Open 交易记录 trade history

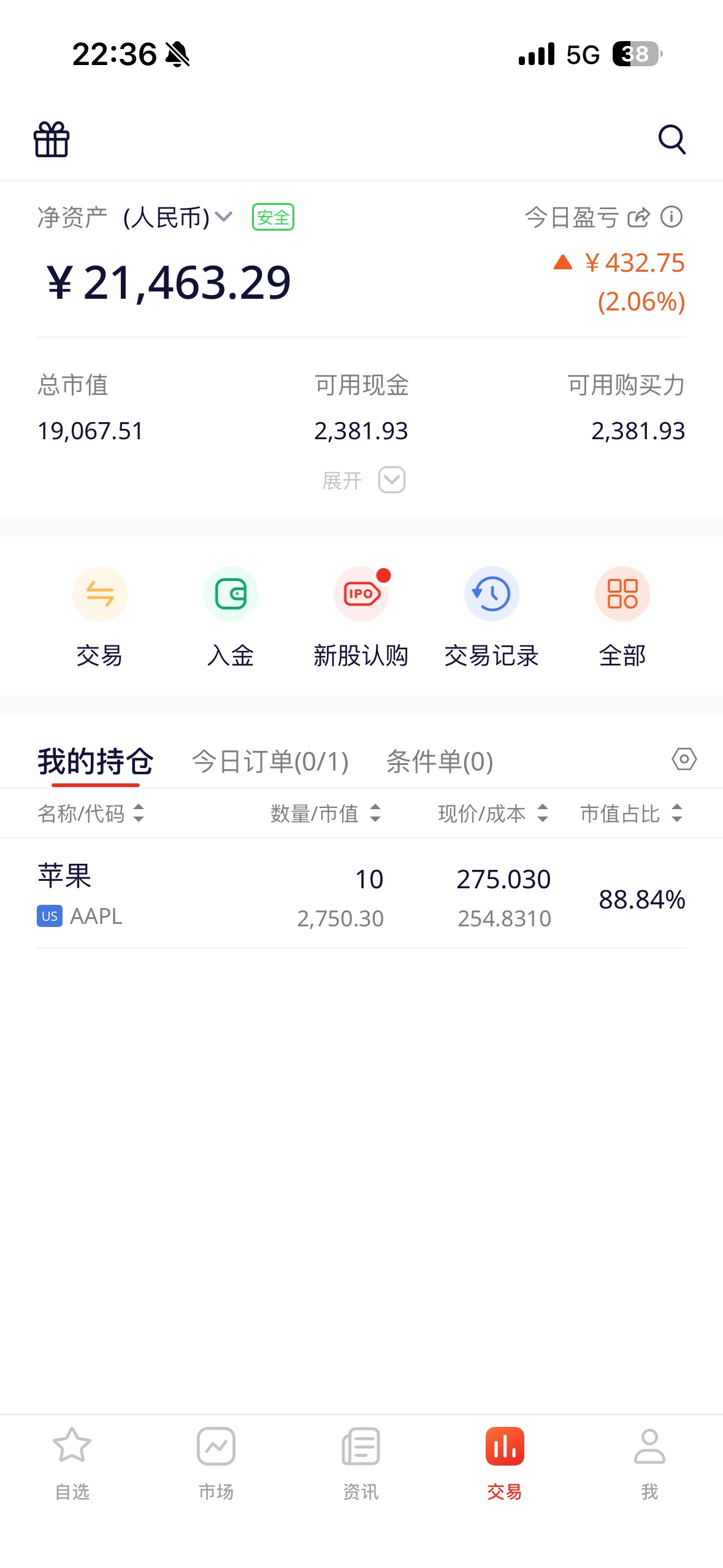(x=491, y=615)
